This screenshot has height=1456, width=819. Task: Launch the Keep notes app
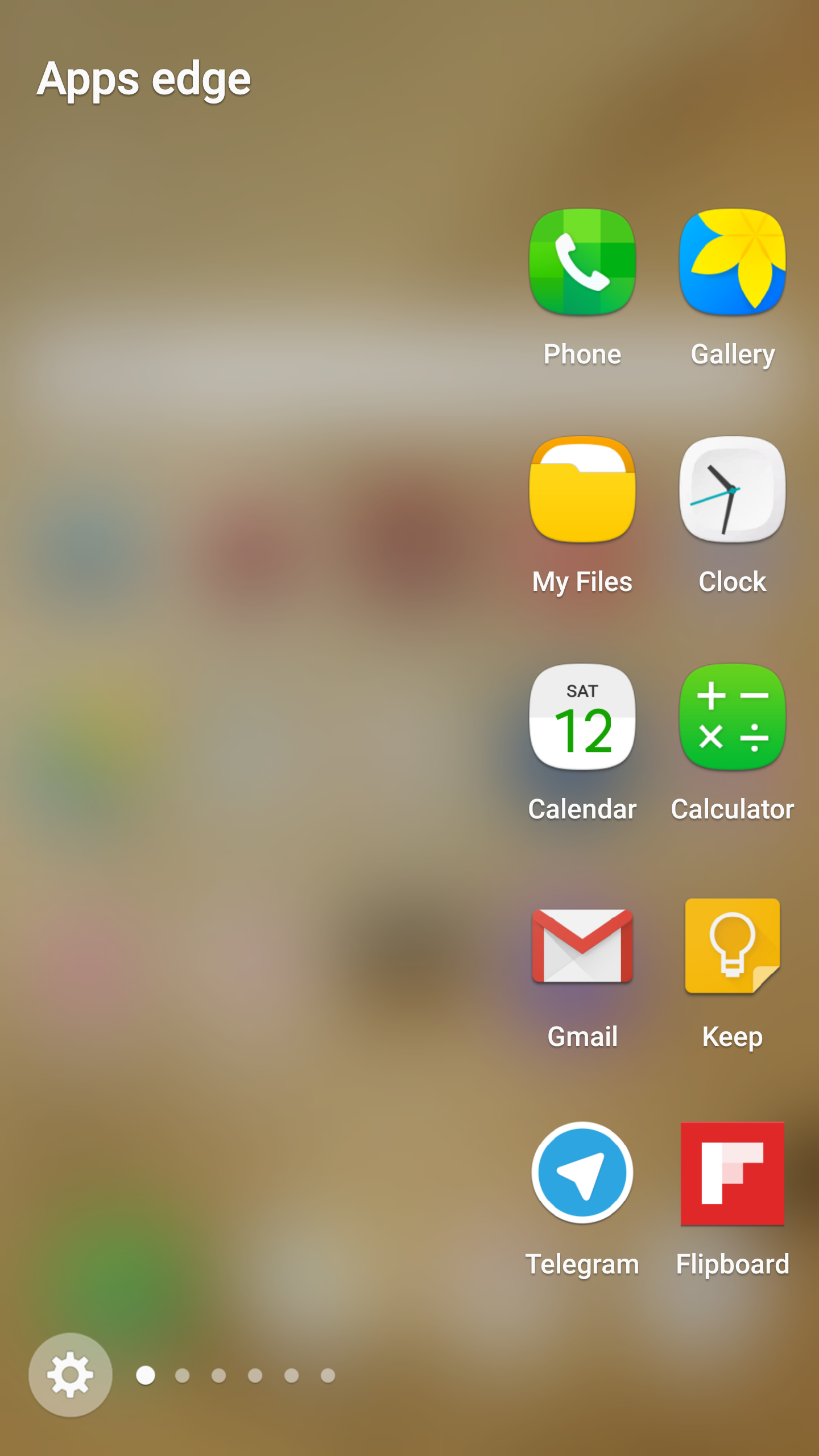[x=732, y=946]
